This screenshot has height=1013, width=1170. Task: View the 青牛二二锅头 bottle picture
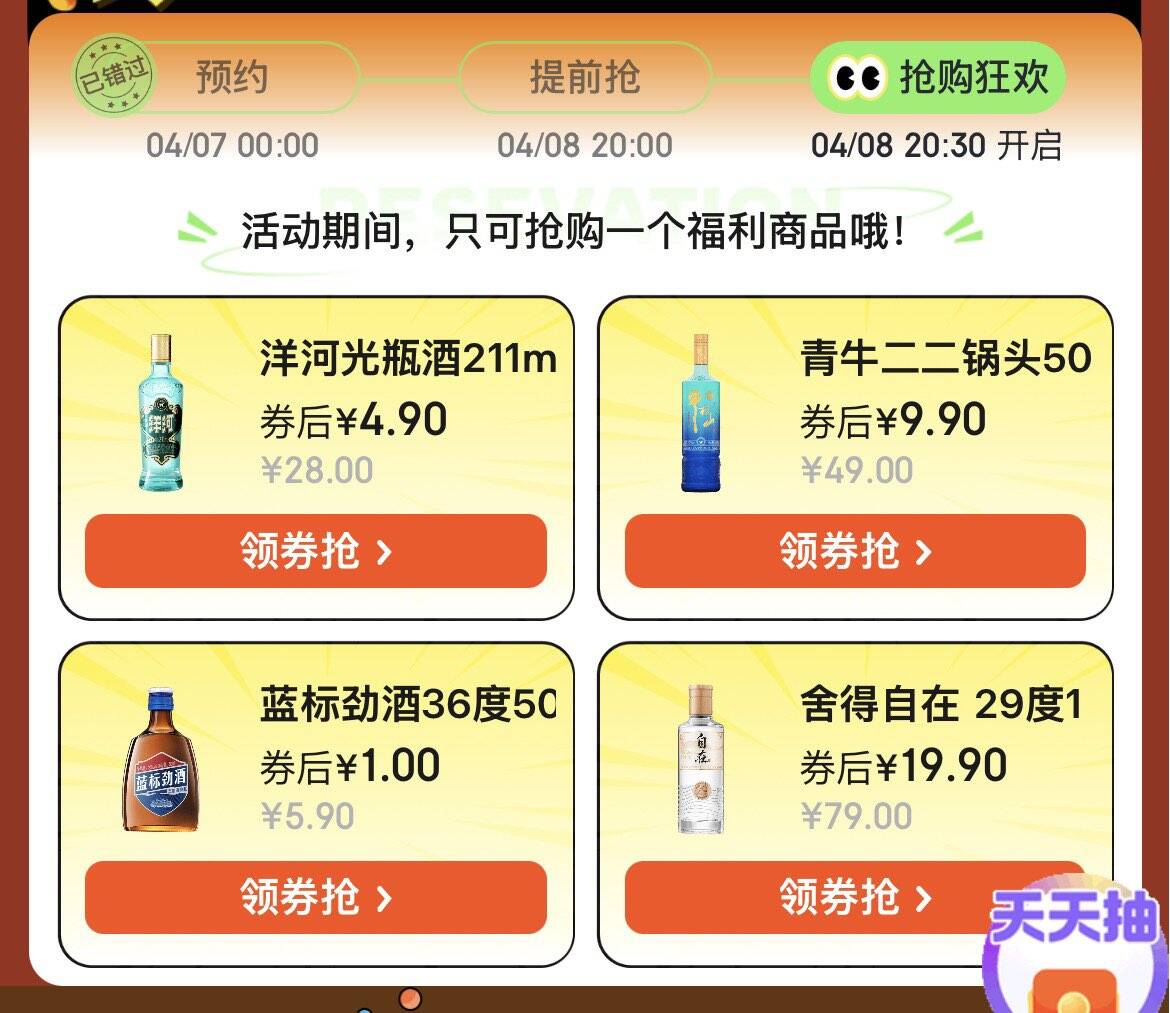tap(700, 413)
